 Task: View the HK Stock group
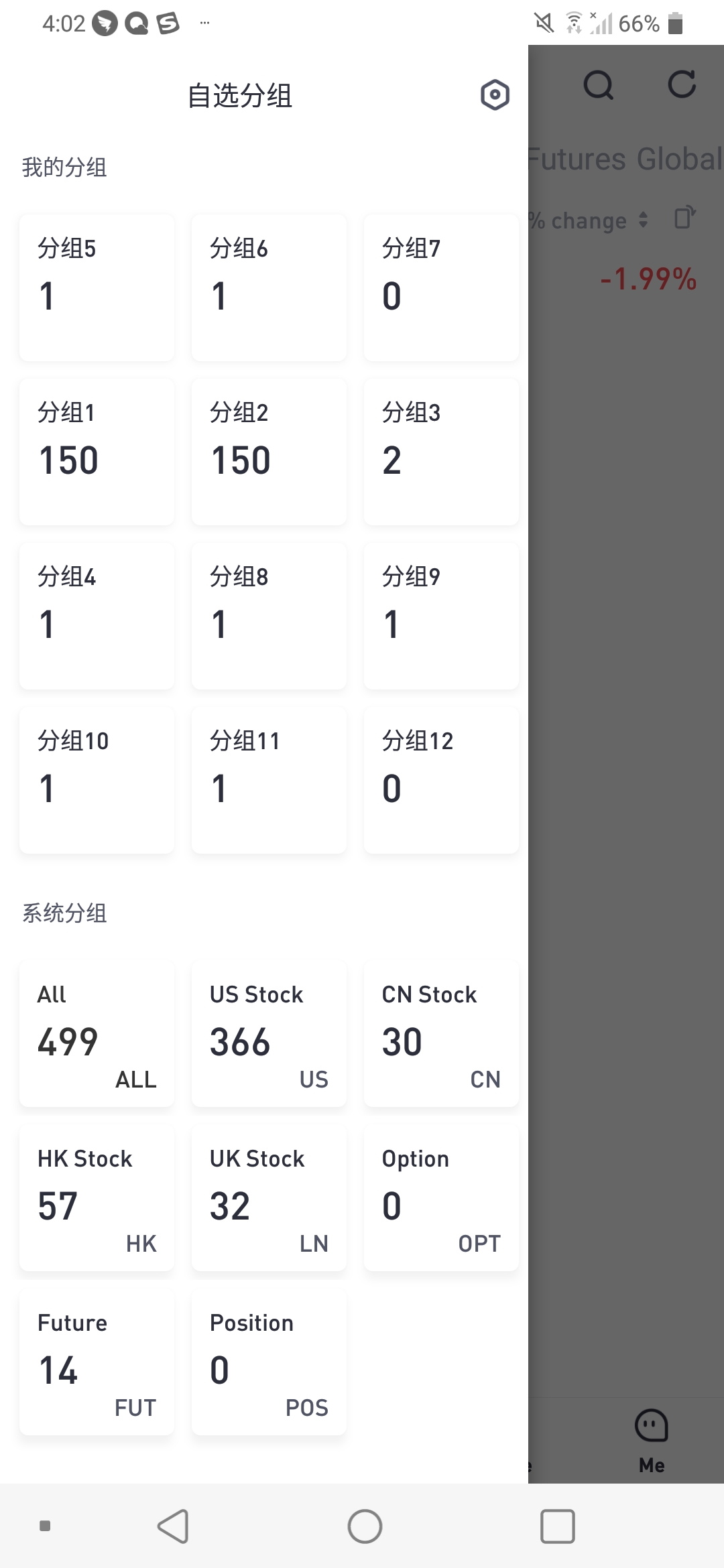coord(97,1197)
